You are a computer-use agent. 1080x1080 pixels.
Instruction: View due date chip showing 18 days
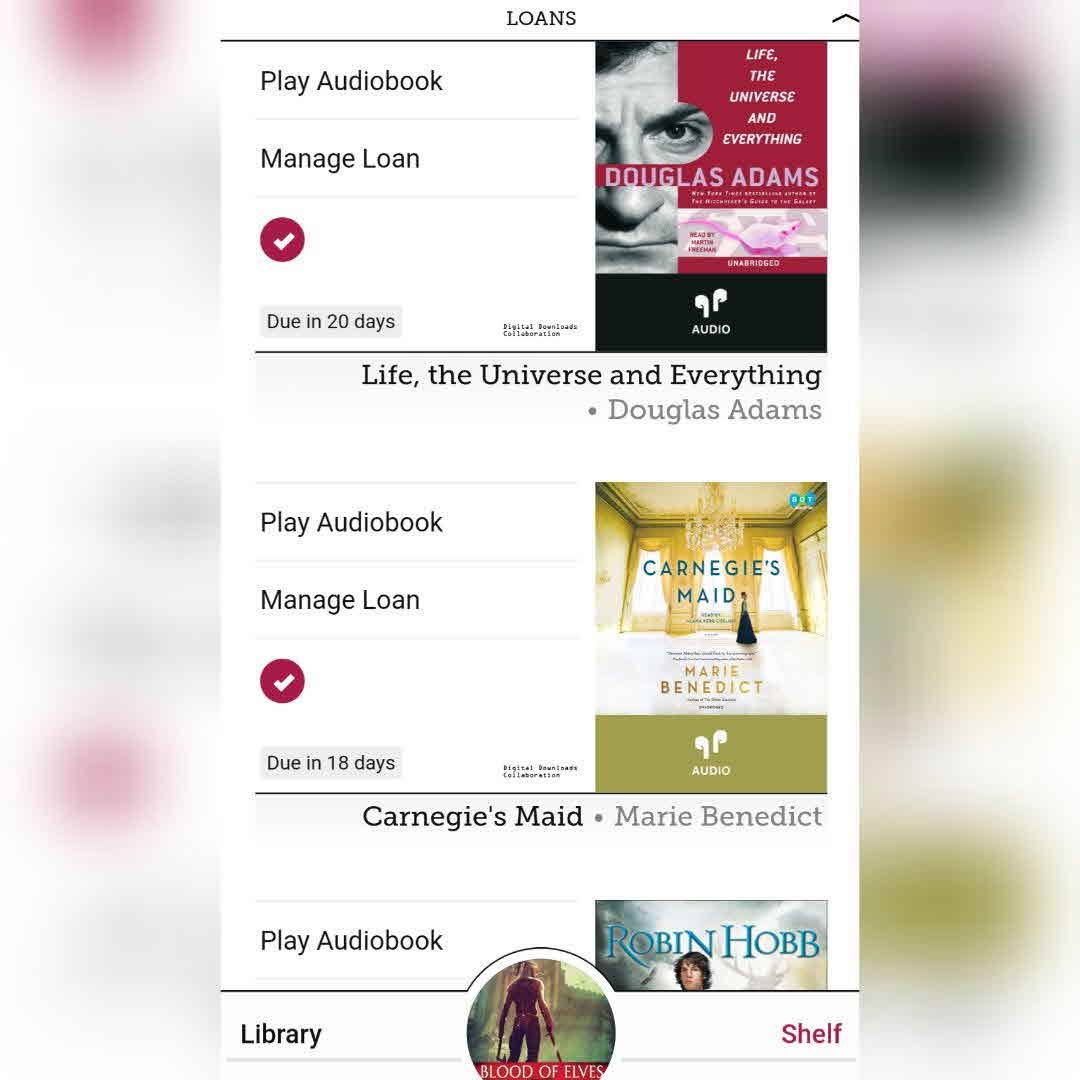click(x=331, y=763)
